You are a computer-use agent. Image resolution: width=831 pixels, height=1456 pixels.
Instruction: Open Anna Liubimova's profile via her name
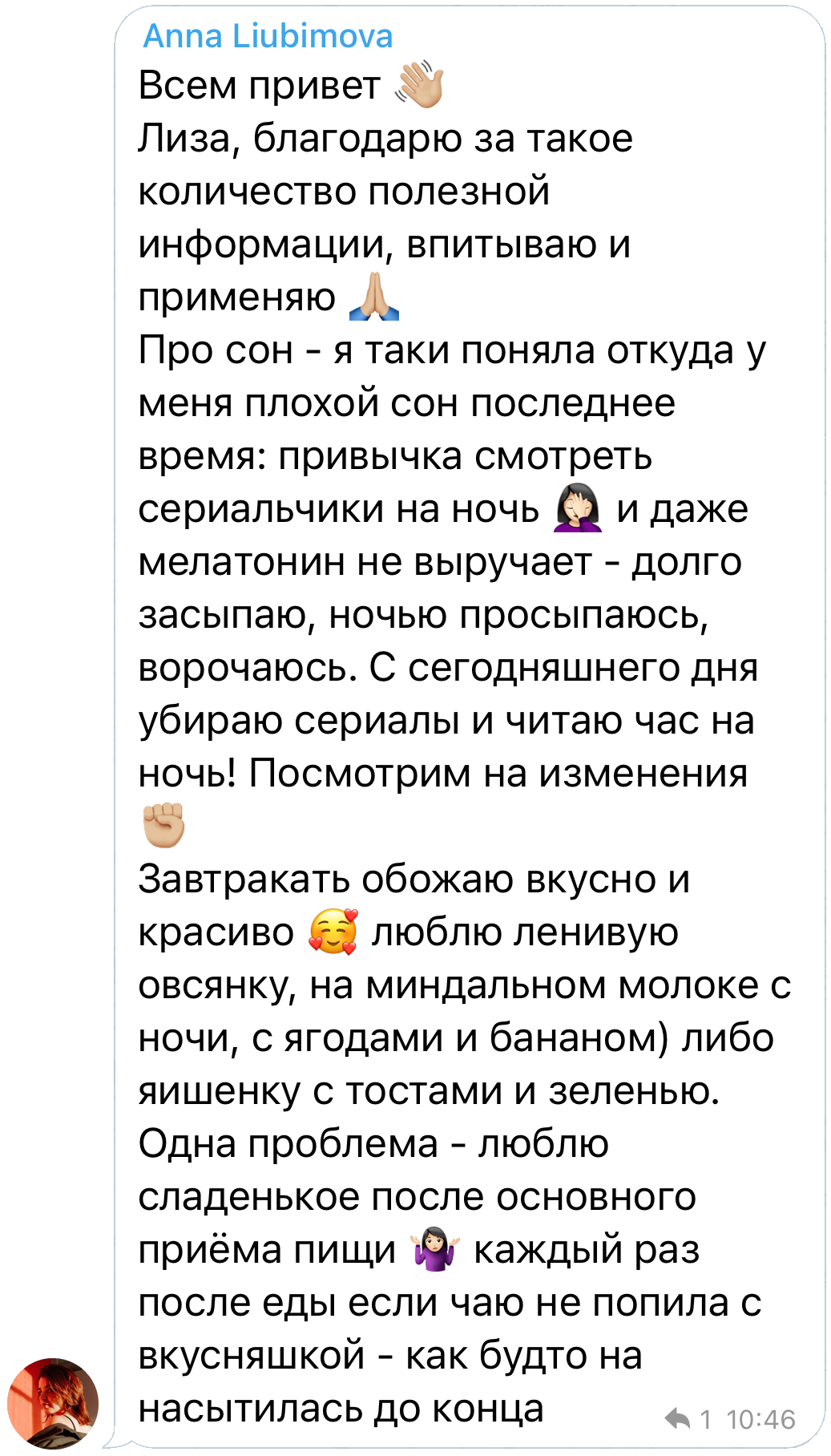[x=268, y=37]
